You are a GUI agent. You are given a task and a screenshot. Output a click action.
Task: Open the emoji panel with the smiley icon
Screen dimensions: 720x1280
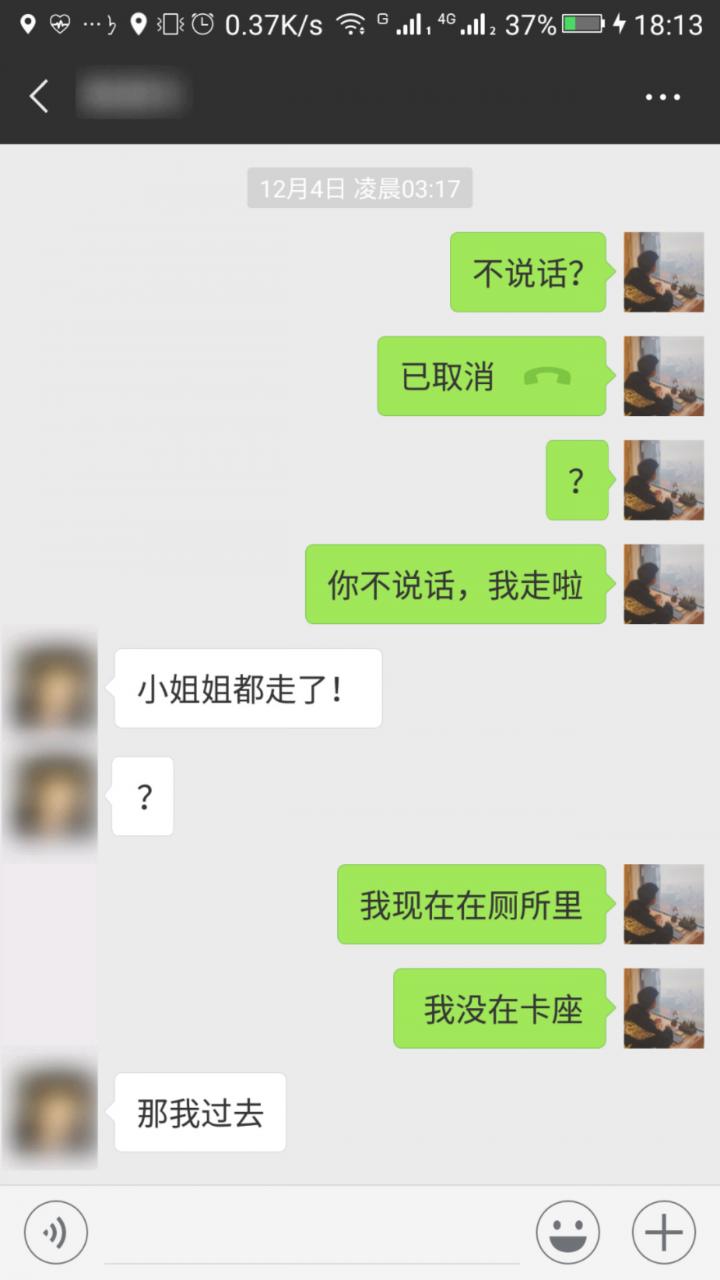[567, 1232]
